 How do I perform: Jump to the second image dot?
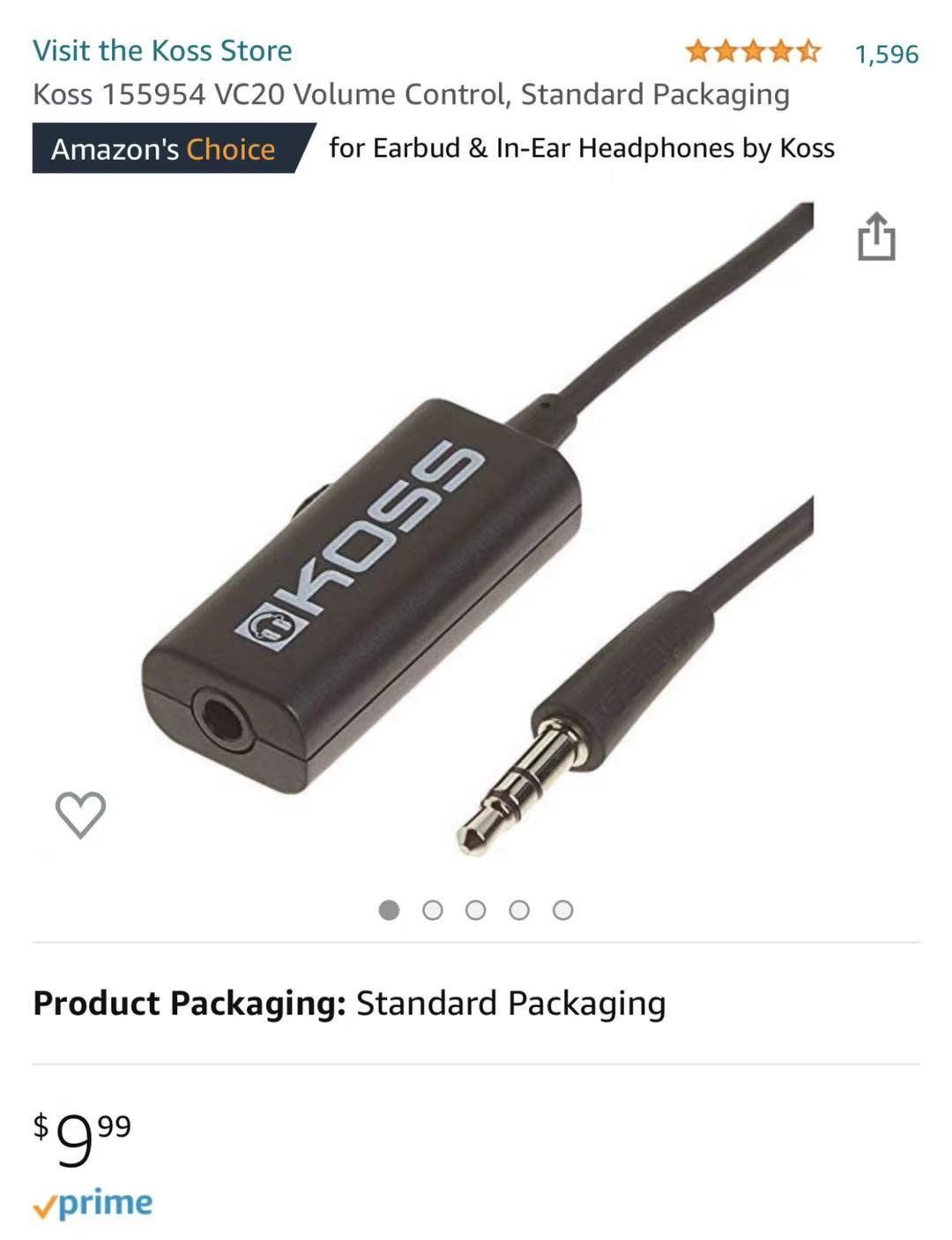[x=432, y=910]
